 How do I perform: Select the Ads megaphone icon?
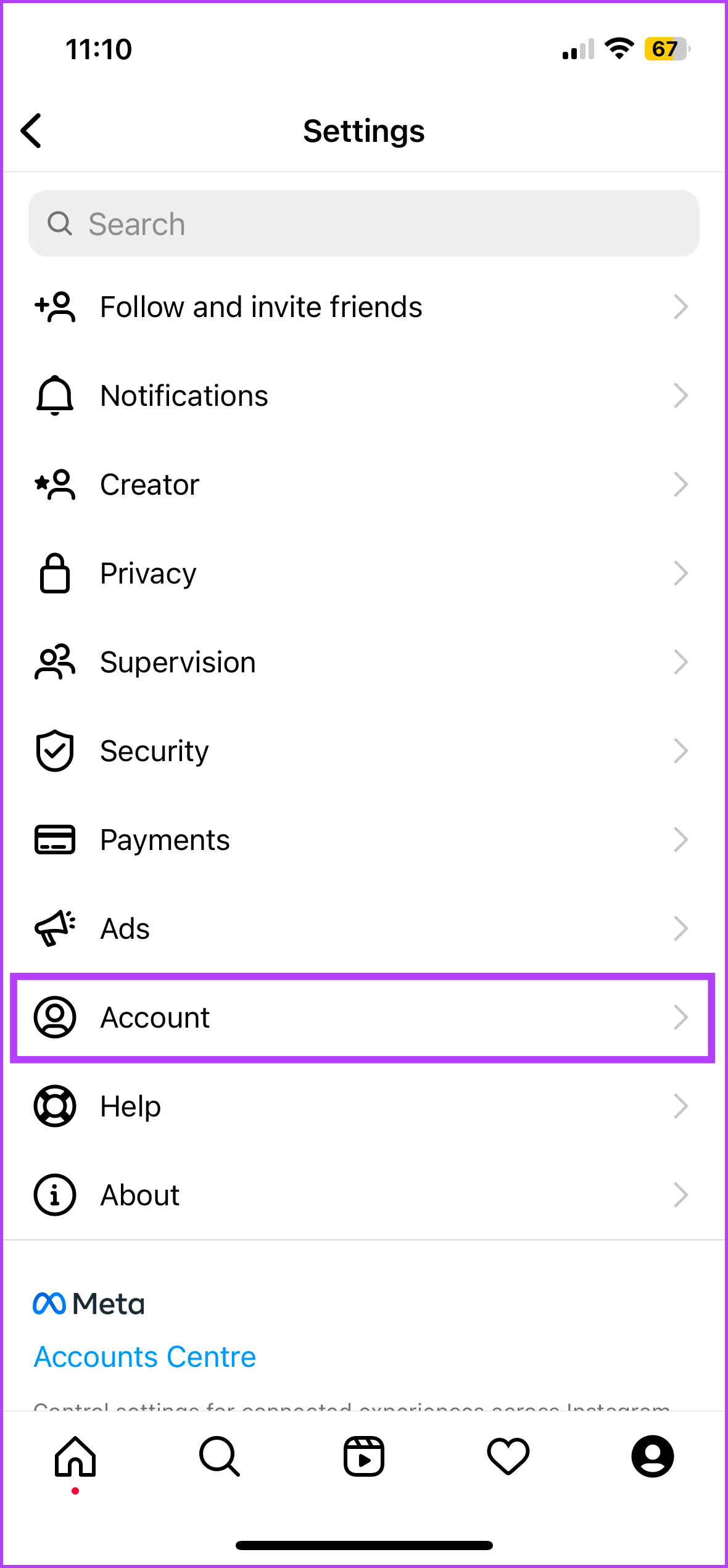click(54, 928)
